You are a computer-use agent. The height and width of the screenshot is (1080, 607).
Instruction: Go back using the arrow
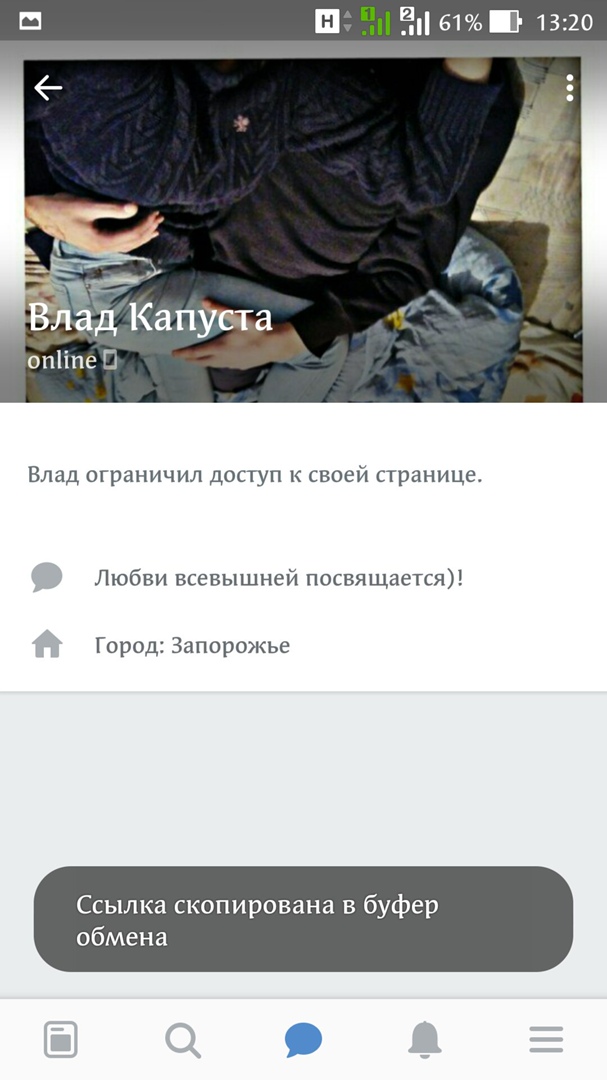point(48,88)
